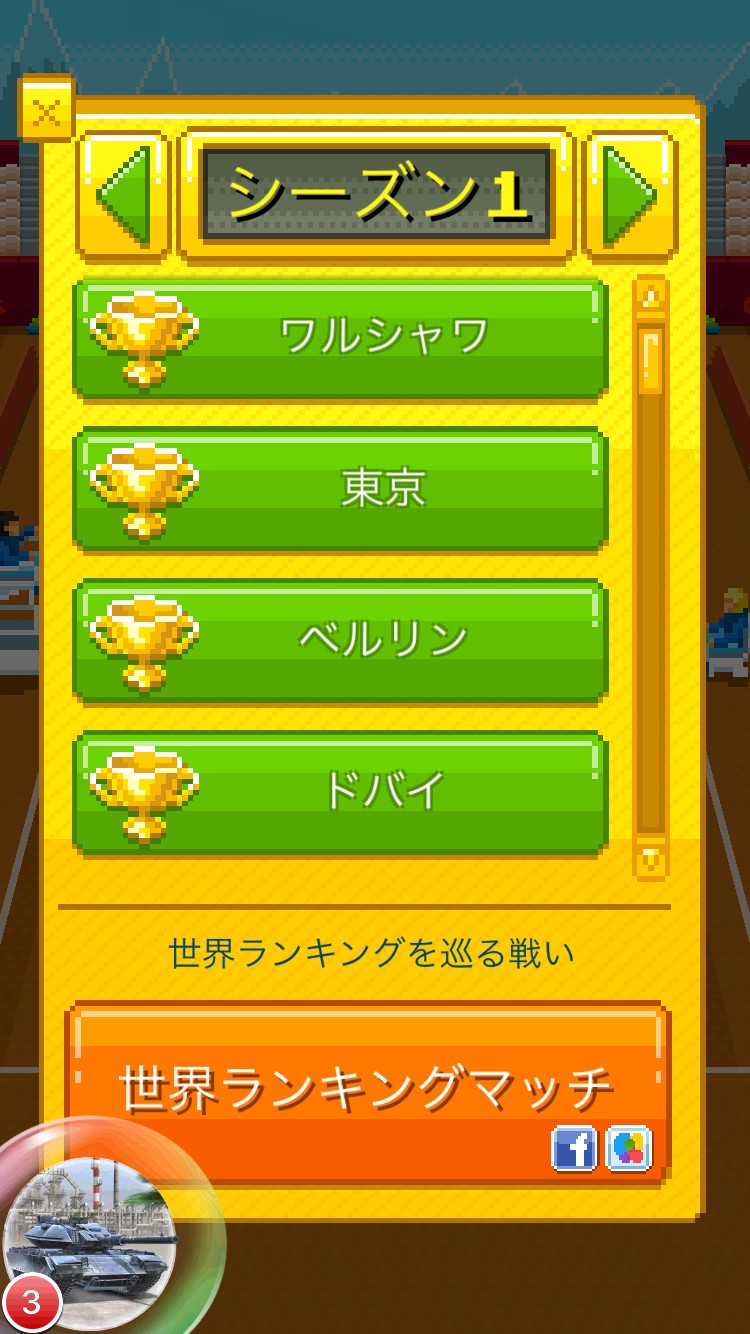Choose the ドバイ tournament
The height and width of the screenshot is (1334, 750).
(x=340, y=792)
